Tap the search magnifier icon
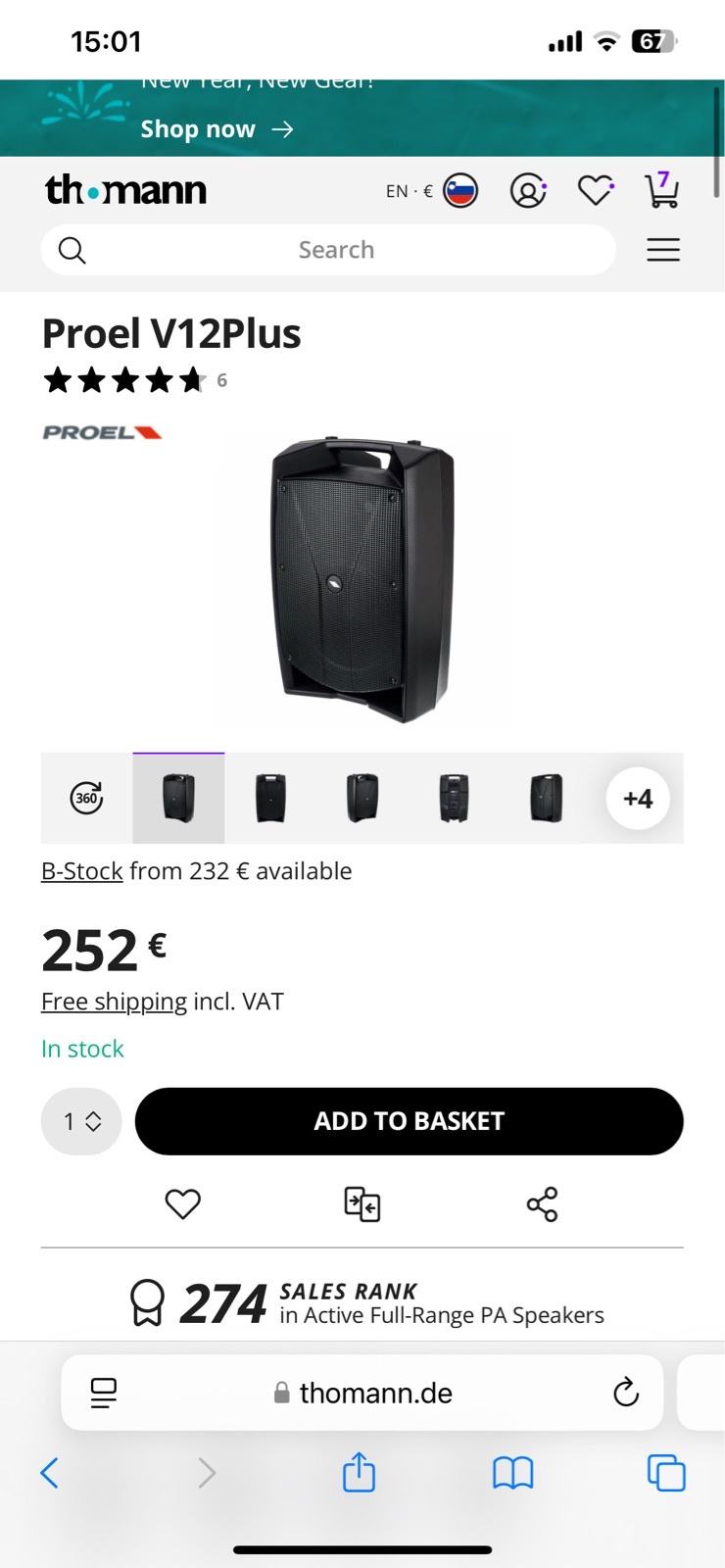The image size is (725, 1568). (x=72, y=250)
